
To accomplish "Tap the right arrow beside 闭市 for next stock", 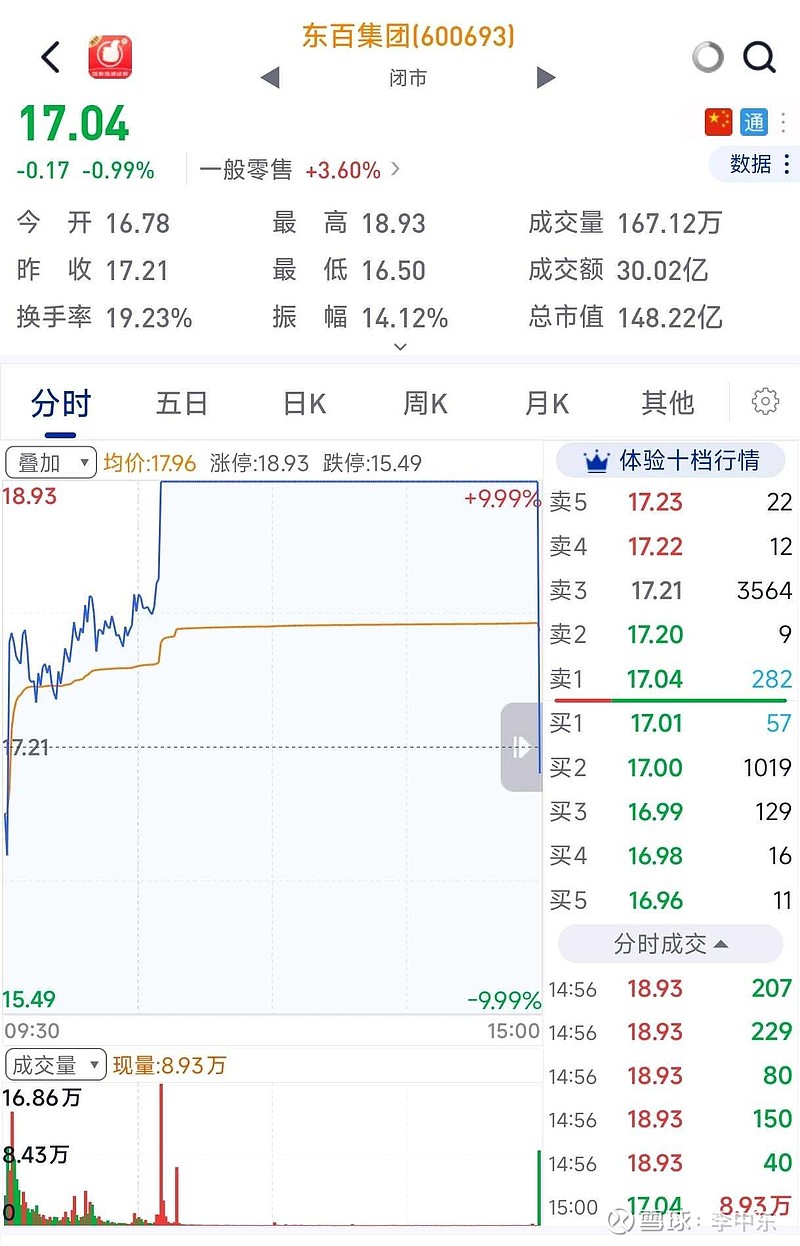I will pos(545,77).
